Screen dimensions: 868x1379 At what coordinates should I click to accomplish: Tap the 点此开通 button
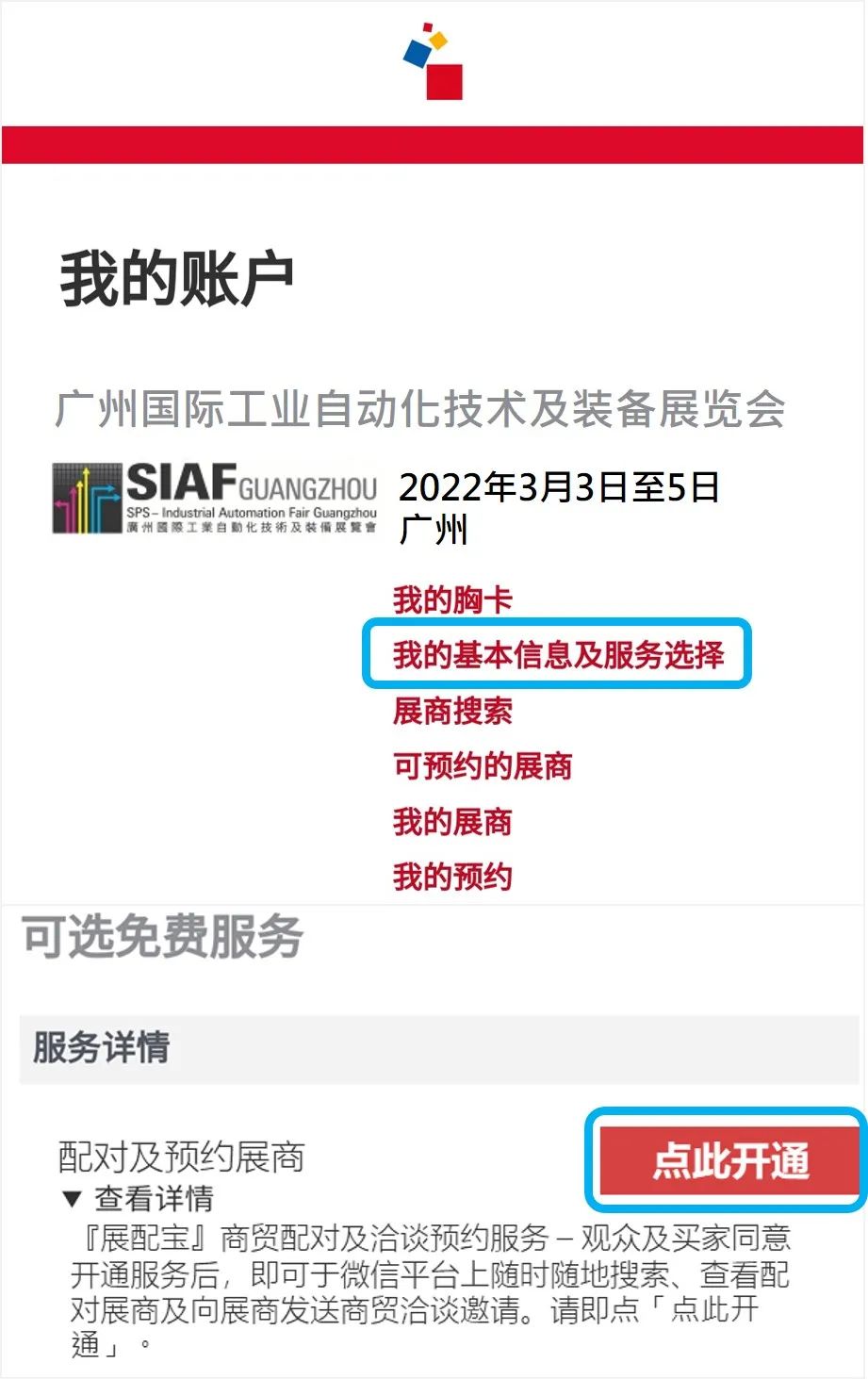(x=729, y=1160)
